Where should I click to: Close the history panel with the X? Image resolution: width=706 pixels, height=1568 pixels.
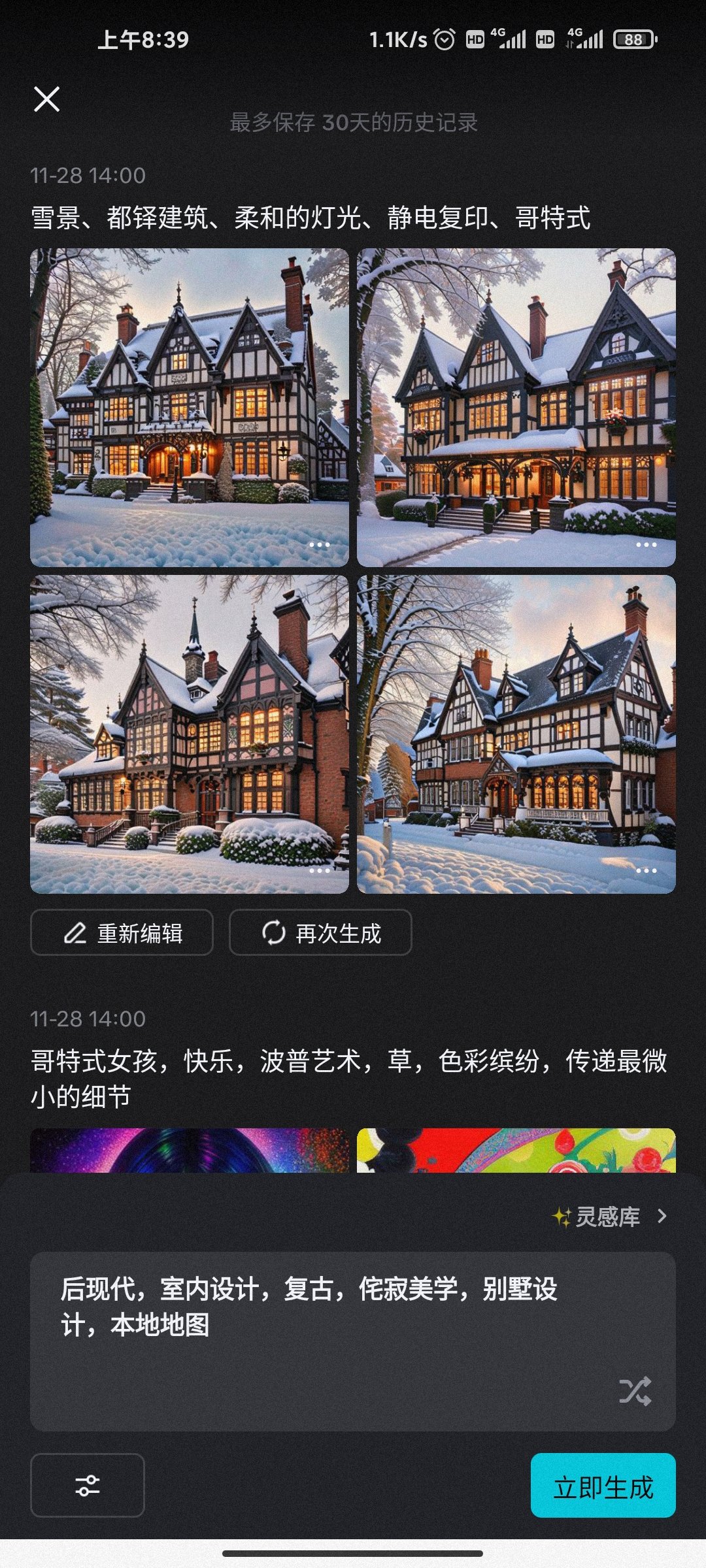[46, 99]
